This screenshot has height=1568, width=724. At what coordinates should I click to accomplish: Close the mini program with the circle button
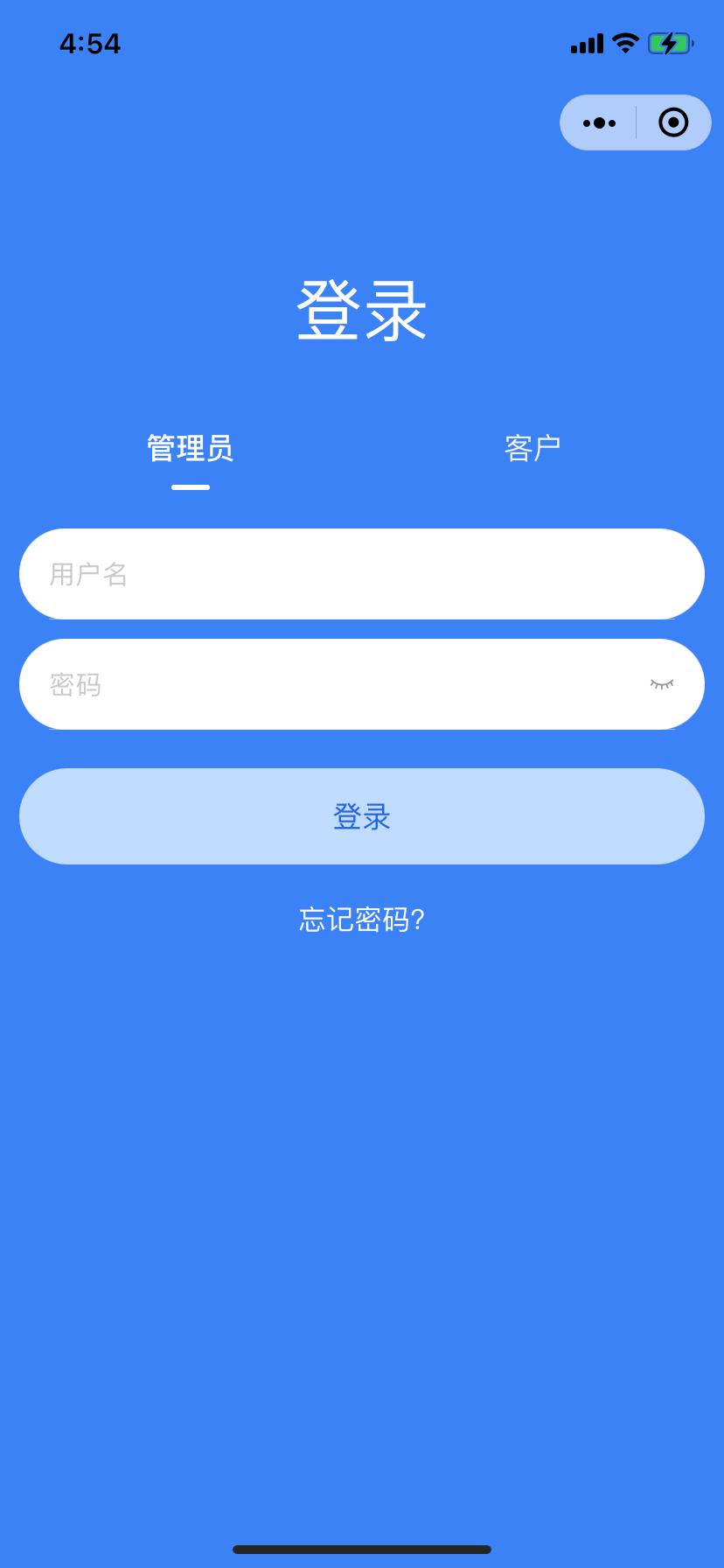point(673,122)
